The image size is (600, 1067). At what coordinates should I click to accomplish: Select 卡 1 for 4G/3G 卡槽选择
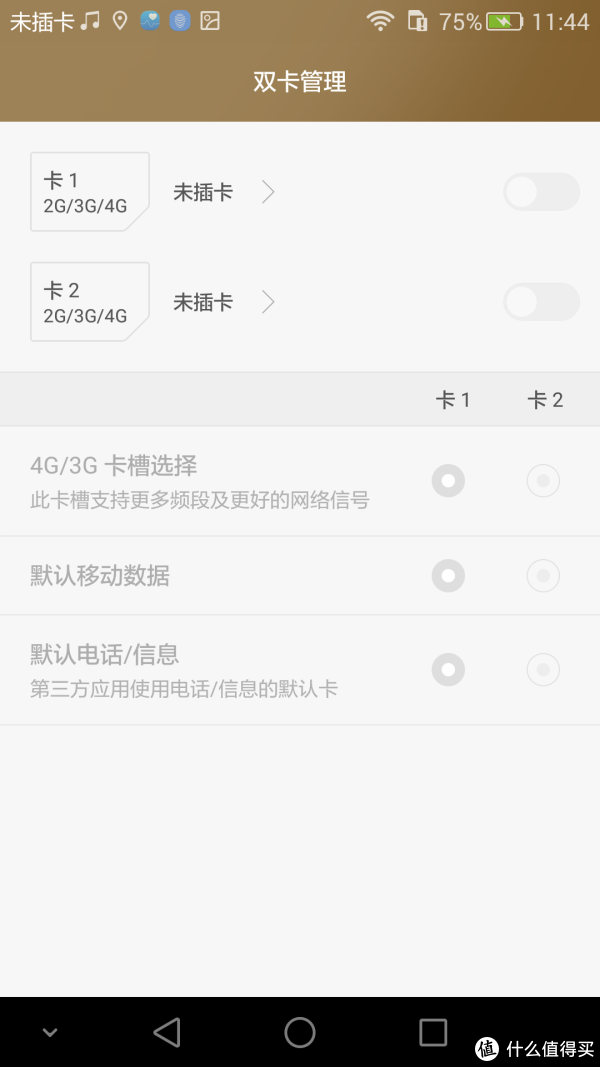(x=448, y=481)
